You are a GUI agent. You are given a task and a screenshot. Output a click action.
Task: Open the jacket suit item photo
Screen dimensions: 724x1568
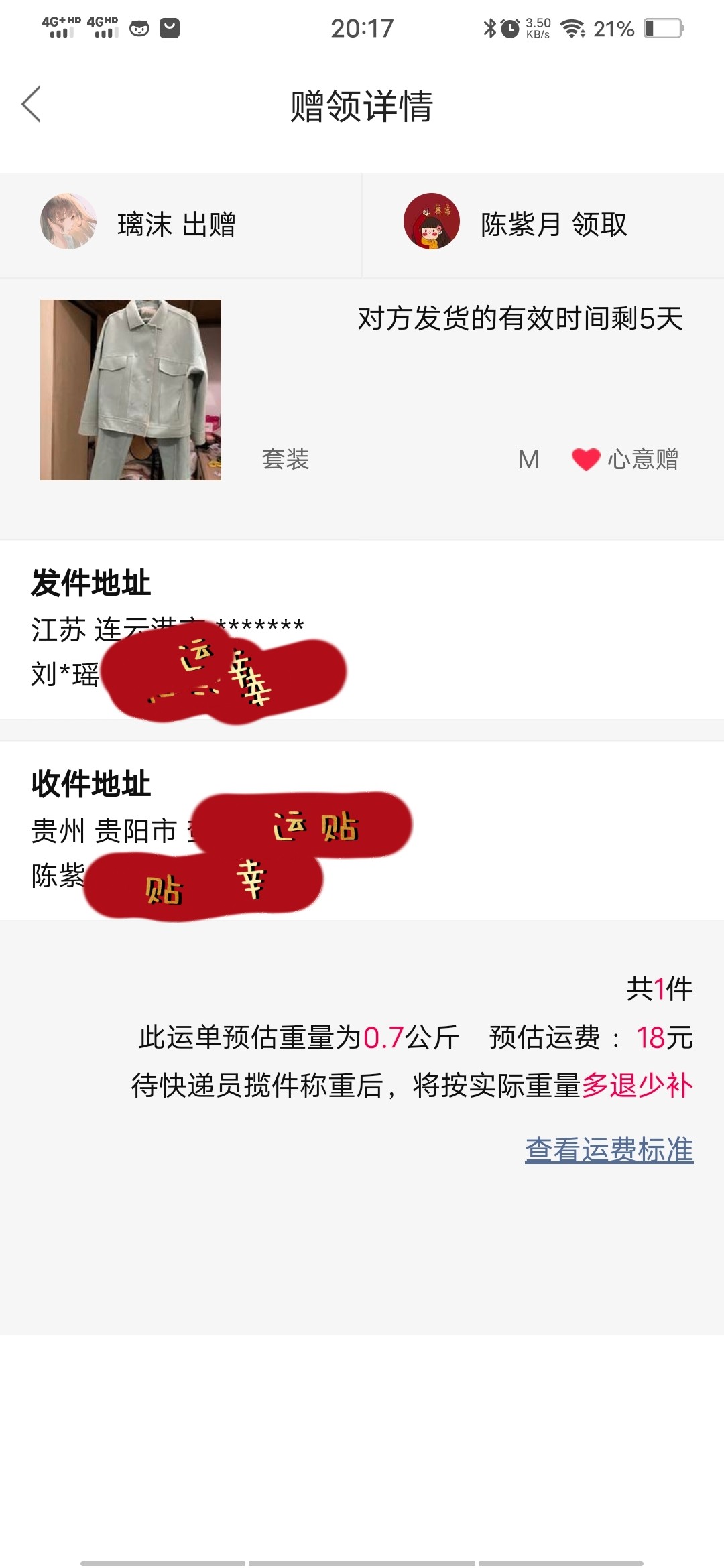[131, 390]
